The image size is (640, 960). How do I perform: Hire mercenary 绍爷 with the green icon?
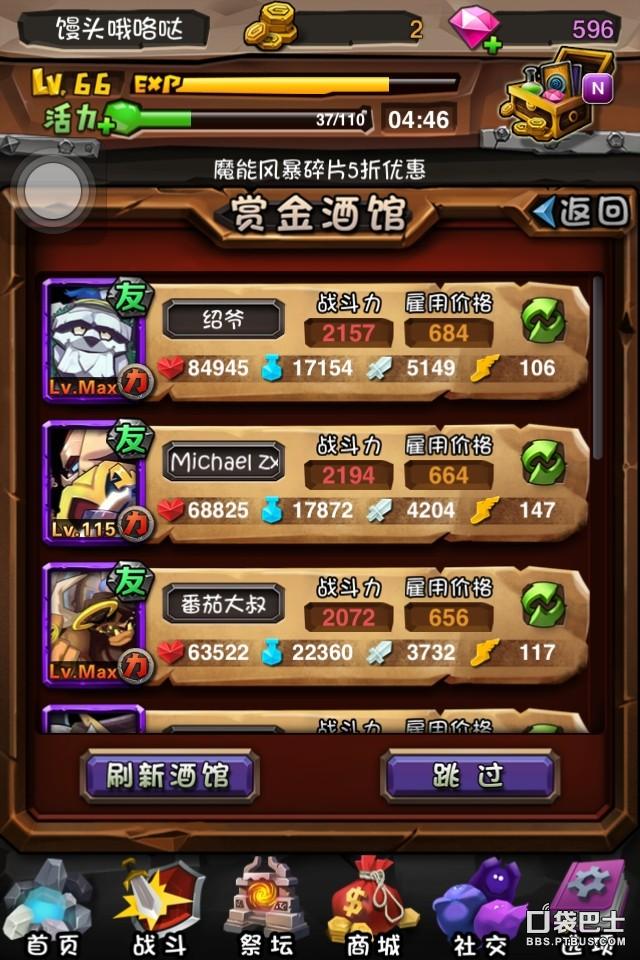pyautogui.click(x=543, y=319)
